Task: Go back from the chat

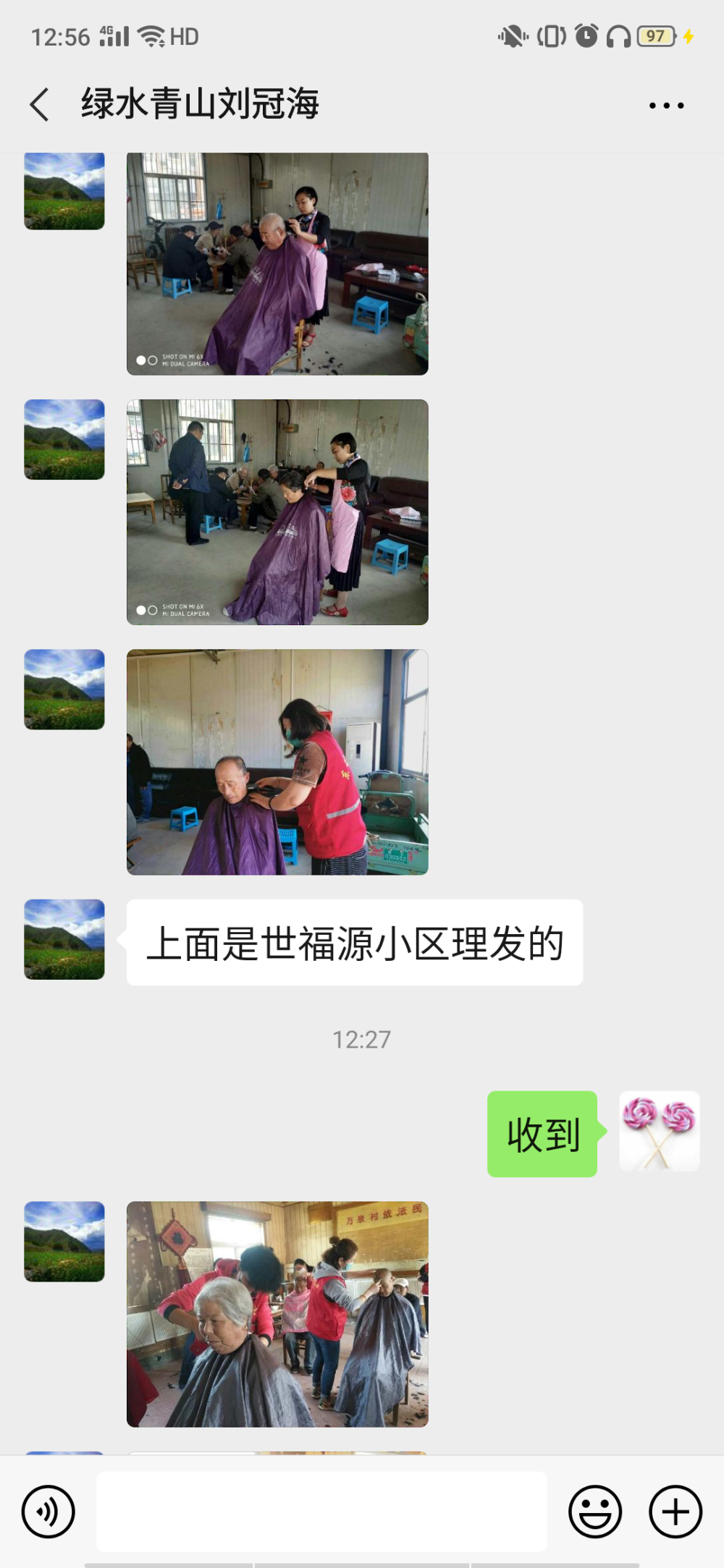Action: pyautogui.click(x=40, y=104)
